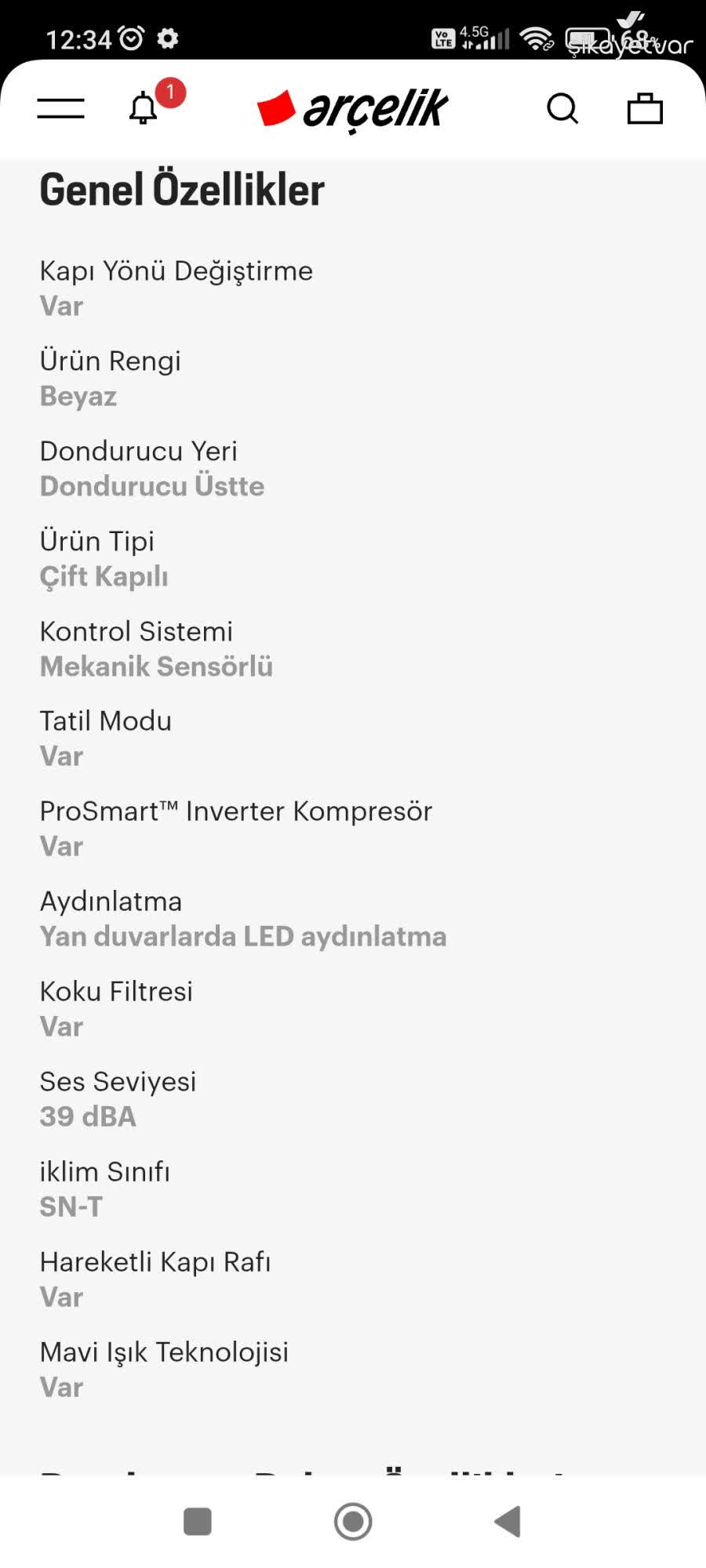Open the hamburger navigation menu
The width and height of the screenshot is (706, 1568).
(60, 107)
